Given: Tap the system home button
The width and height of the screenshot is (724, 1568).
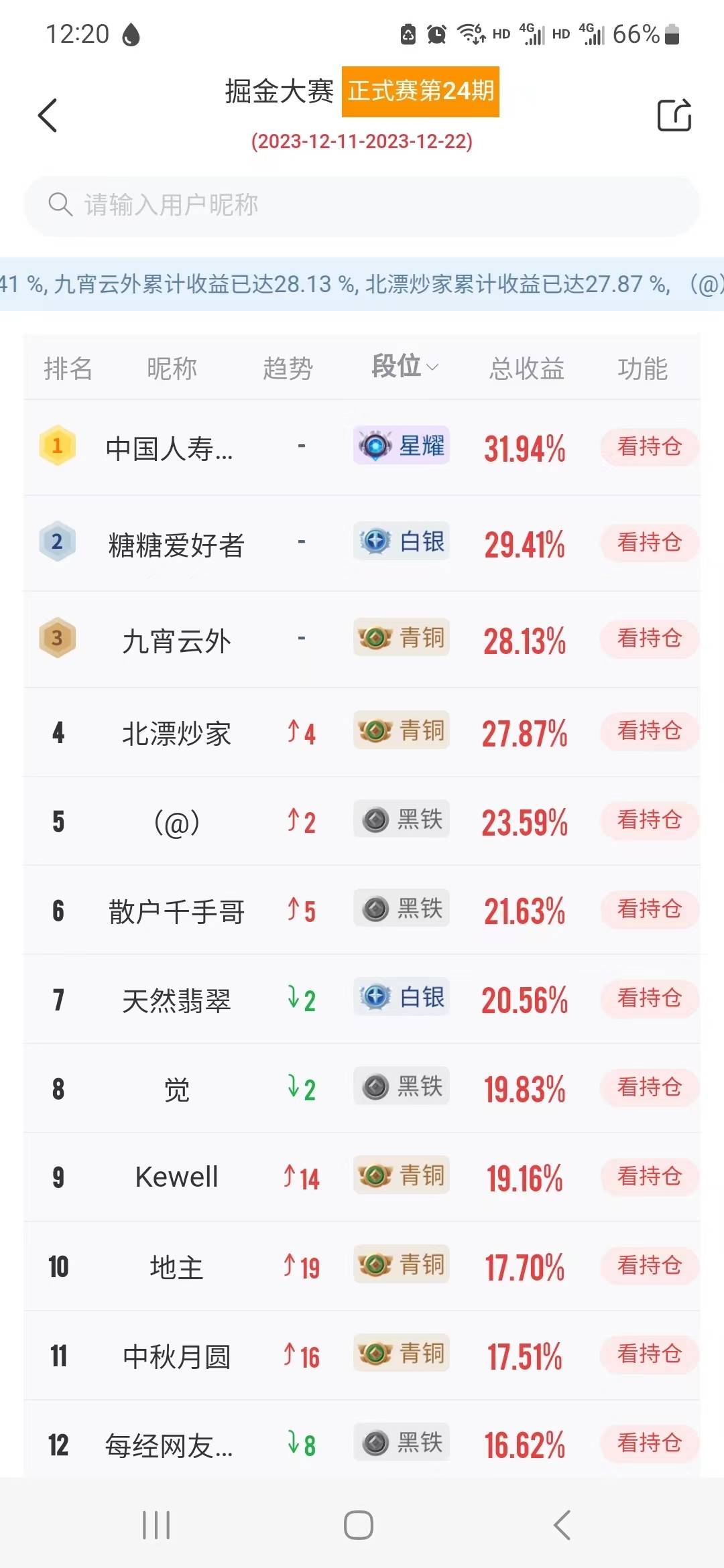Looking at the screenshot, I should tap(359, 1526).
